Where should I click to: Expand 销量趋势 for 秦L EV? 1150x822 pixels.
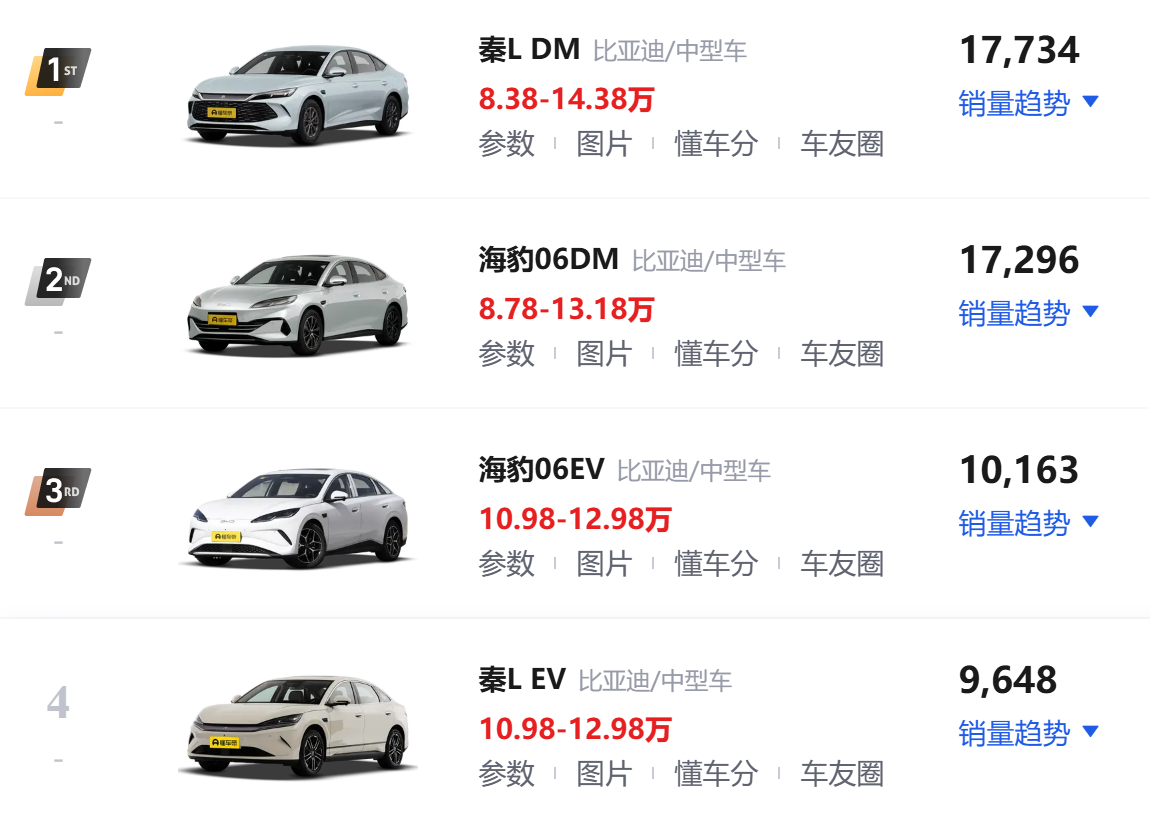1028,733
